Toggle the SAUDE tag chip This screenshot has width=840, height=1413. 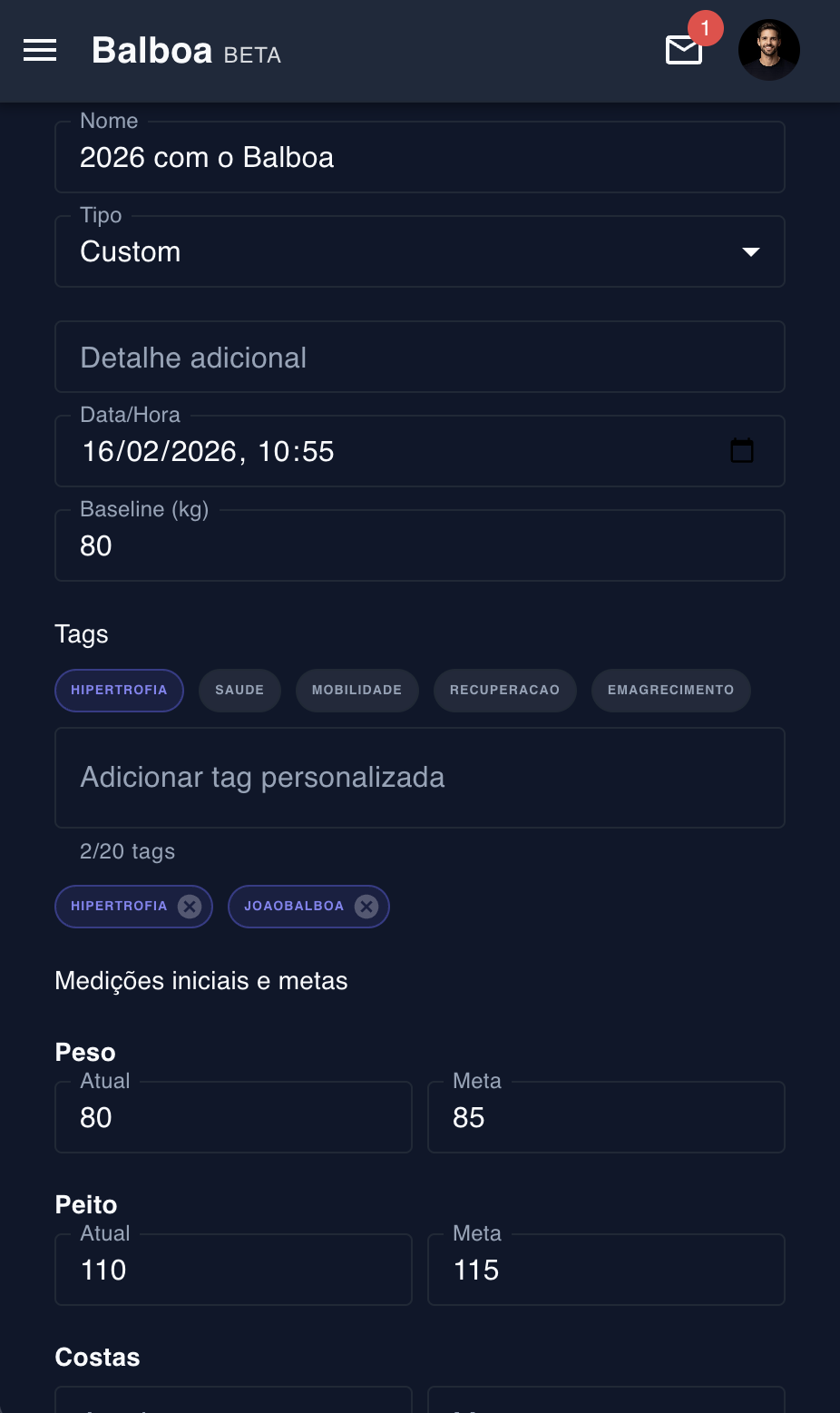point(239,691)
